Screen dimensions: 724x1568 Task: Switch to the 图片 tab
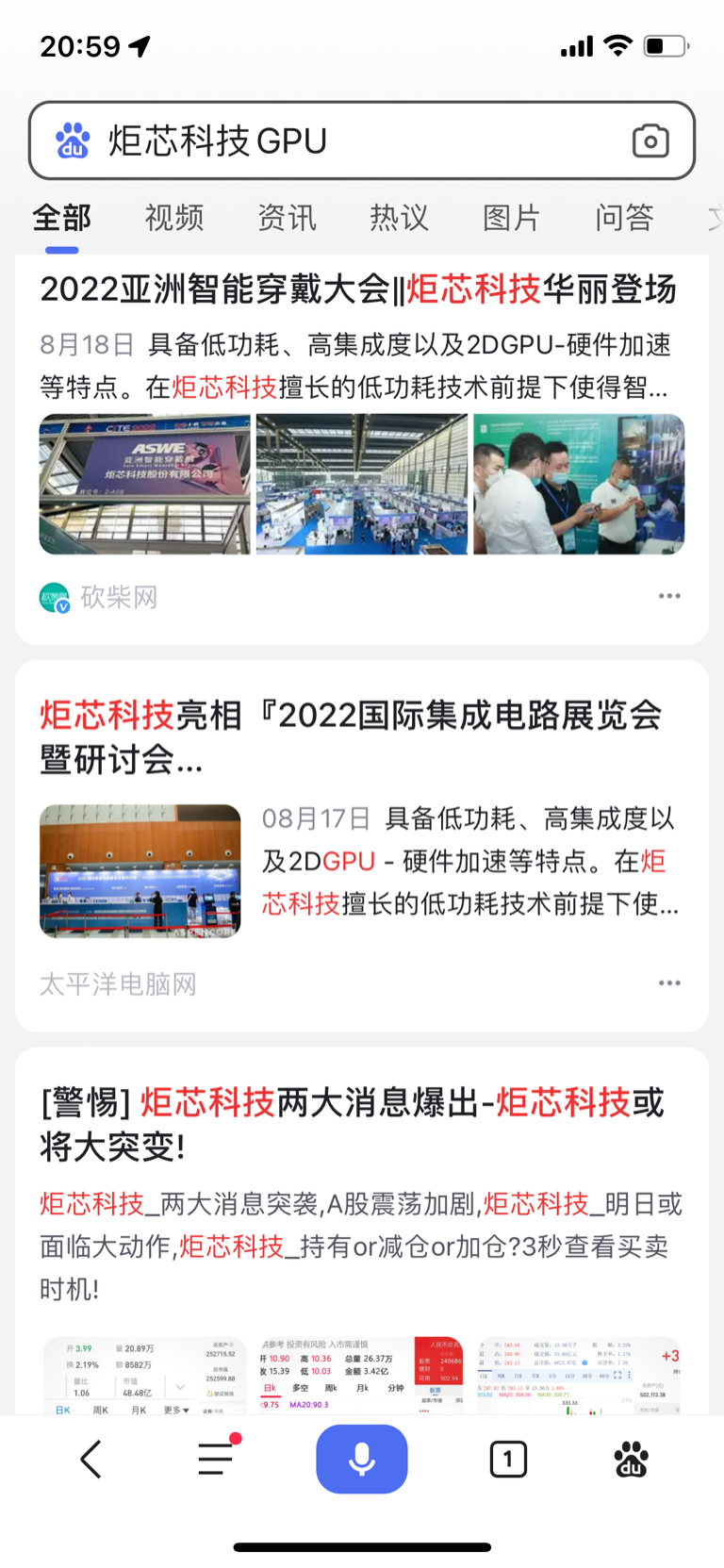tap(510, 217)
